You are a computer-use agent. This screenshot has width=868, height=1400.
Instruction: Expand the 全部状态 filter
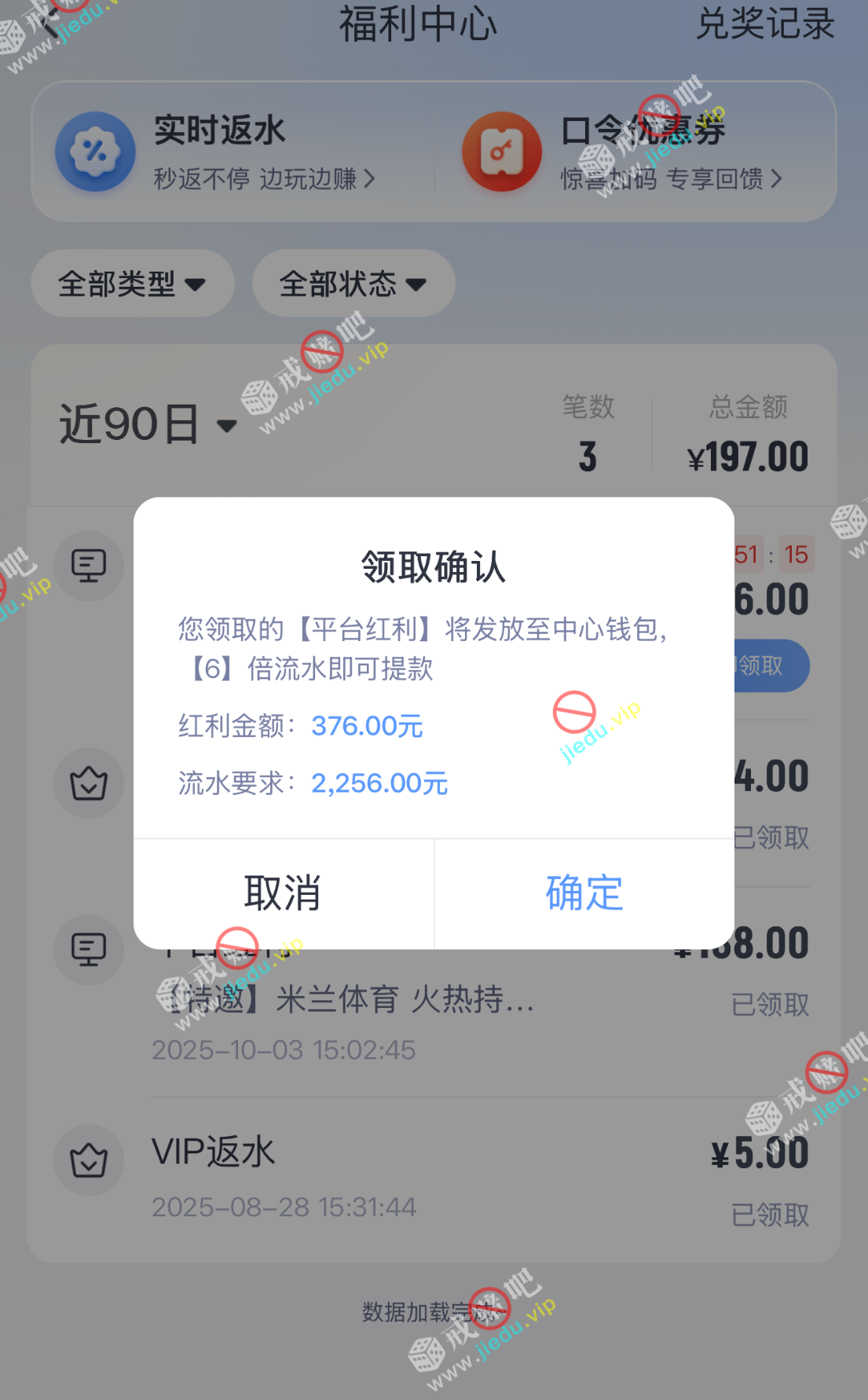coord(353,284)
